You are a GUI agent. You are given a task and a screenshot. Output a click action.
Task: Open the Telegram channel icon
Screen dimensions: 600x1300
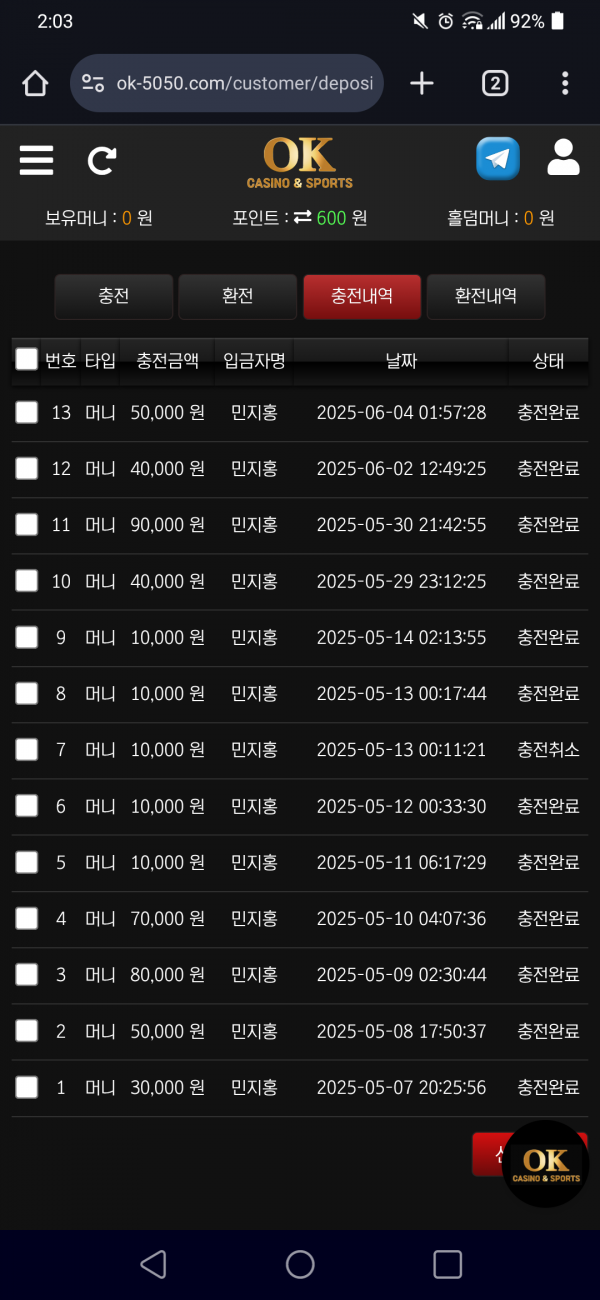pyautogui.click(x=498, y=159)
